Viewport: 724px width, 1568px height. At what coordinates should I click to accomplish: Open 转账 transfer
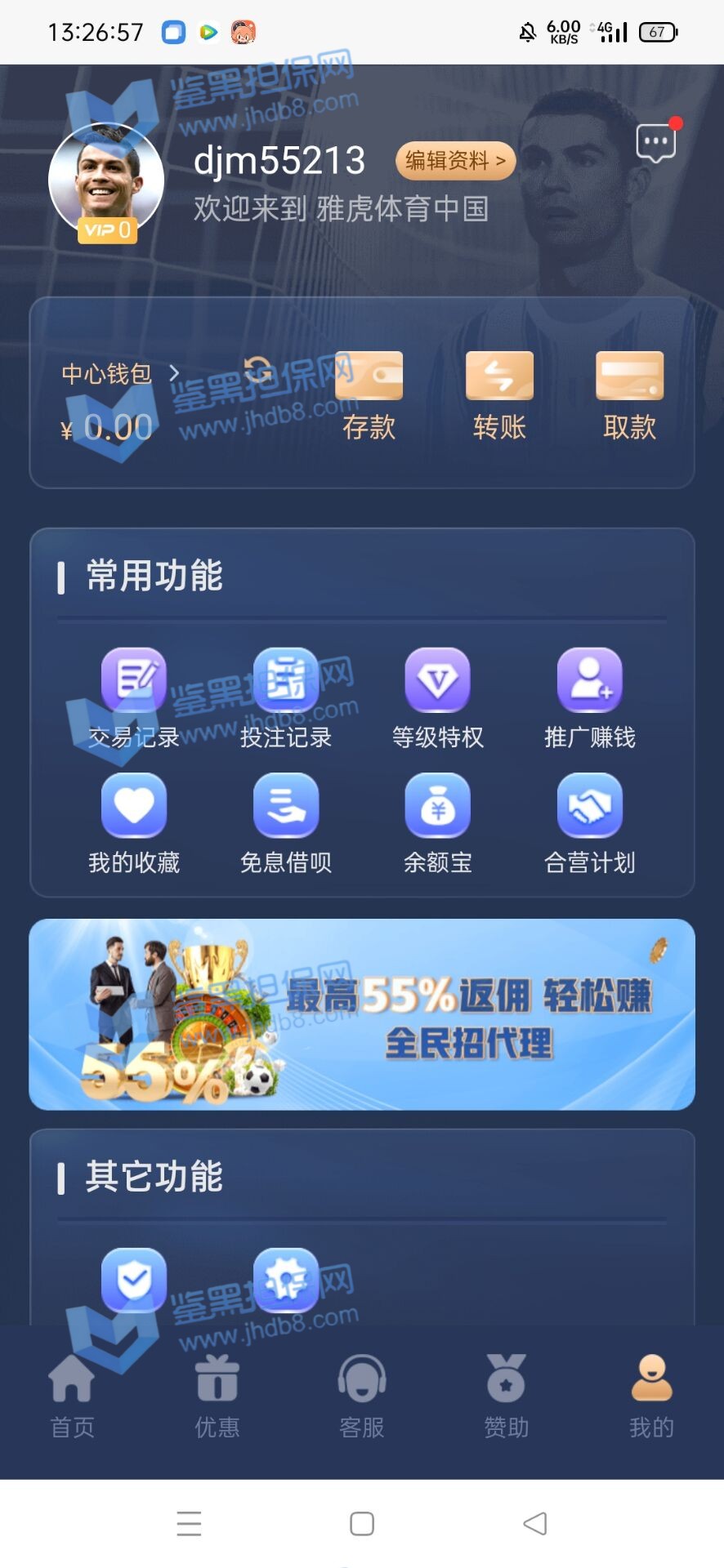click(x=499, y=395)
